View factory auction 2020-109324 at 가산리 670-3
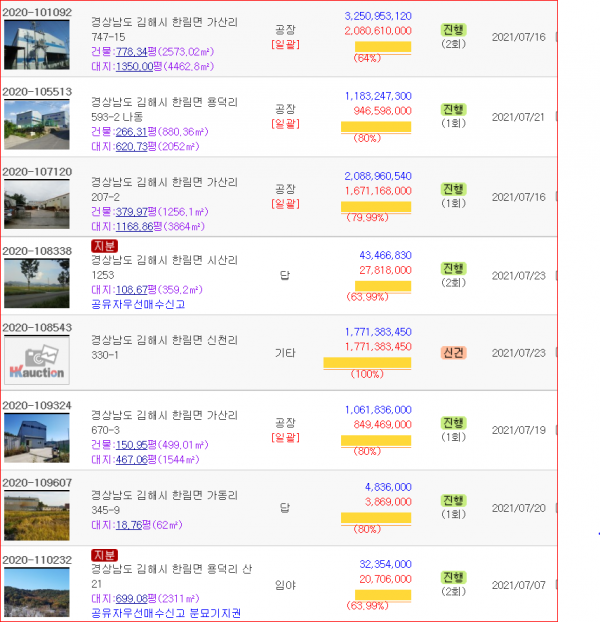The width and height of the screenshot is (600, 622). [36, 405]
